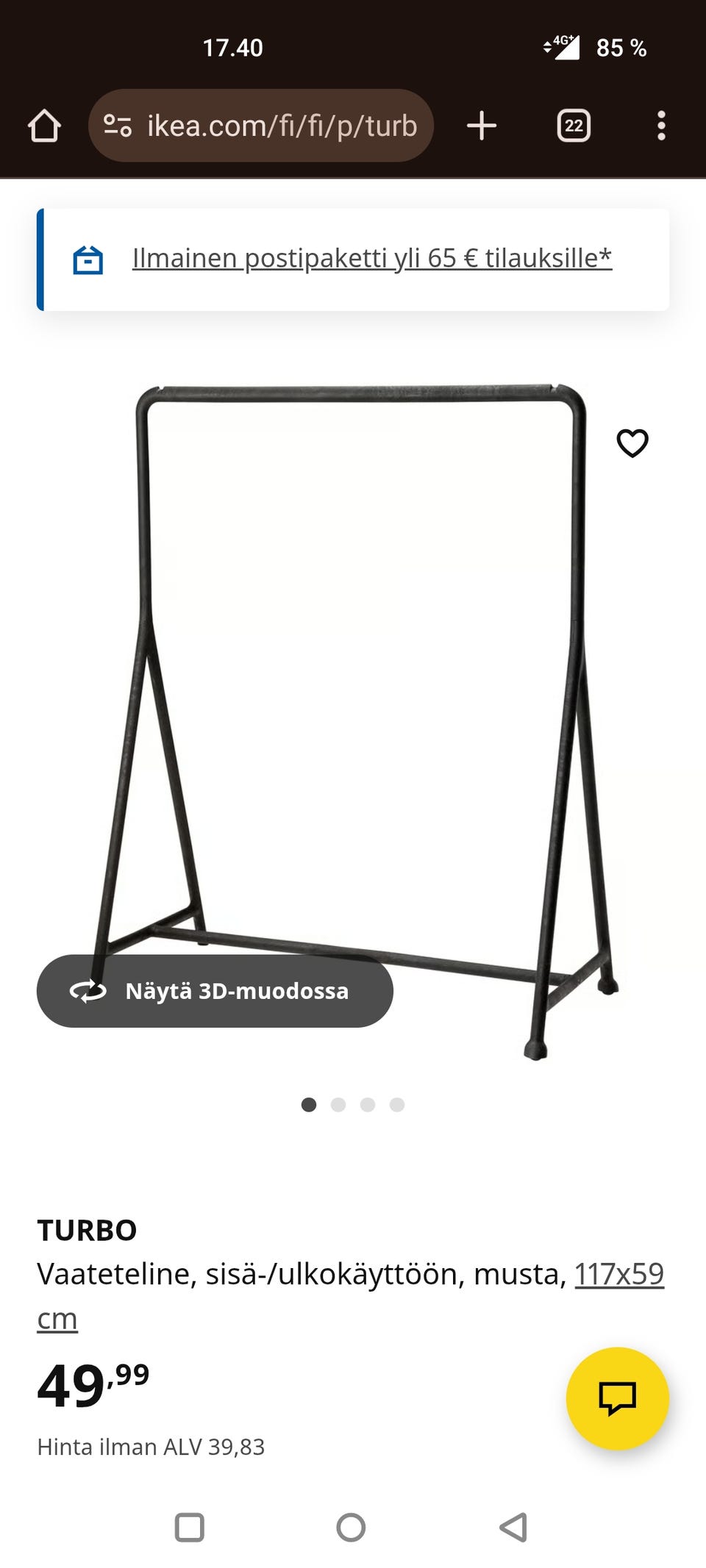Go back with the system back button
The image size is (706, 1568).
click(x=513, y=1527)
